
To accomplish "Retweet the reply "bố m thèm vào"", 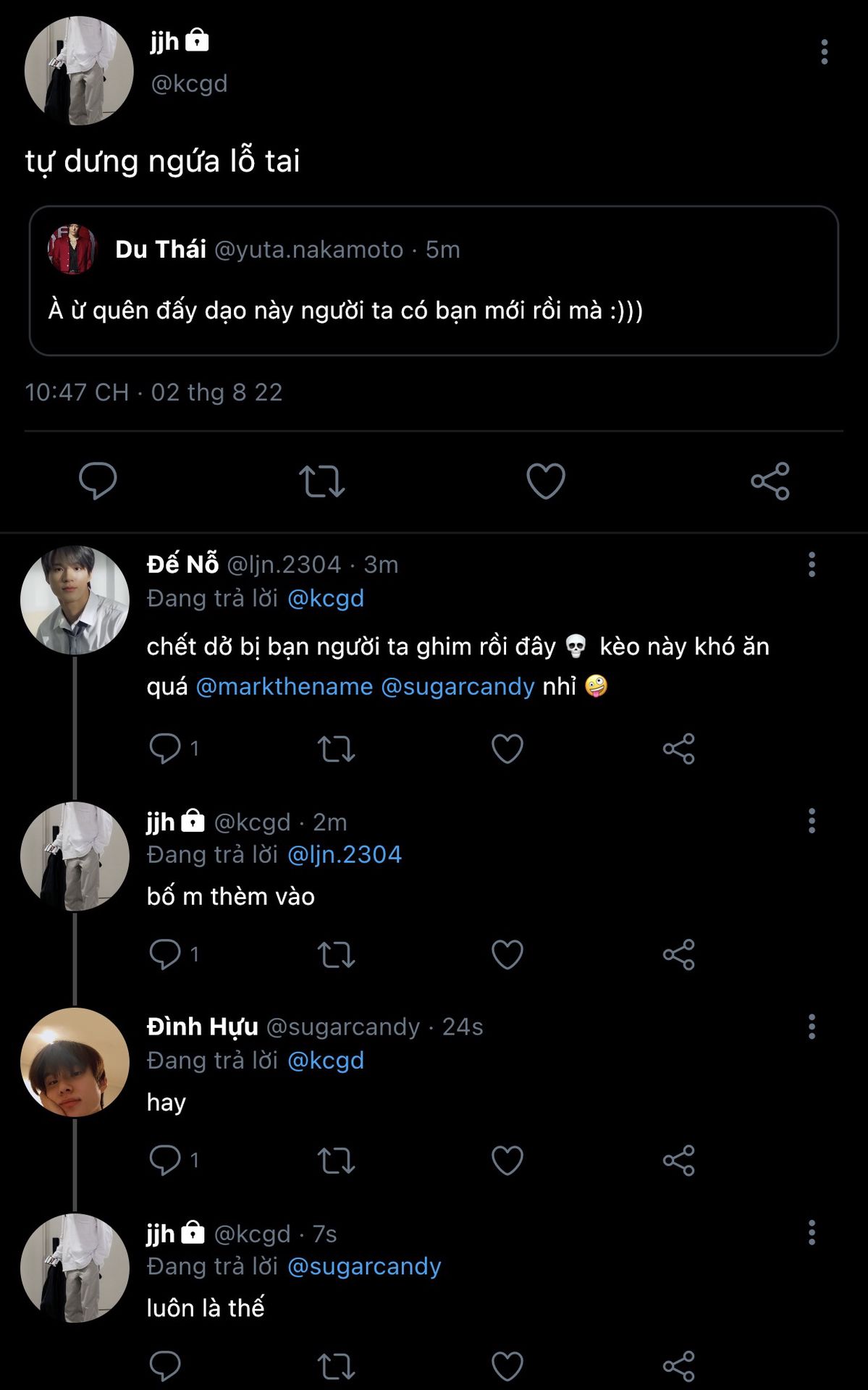I will (x=337, y=955).
